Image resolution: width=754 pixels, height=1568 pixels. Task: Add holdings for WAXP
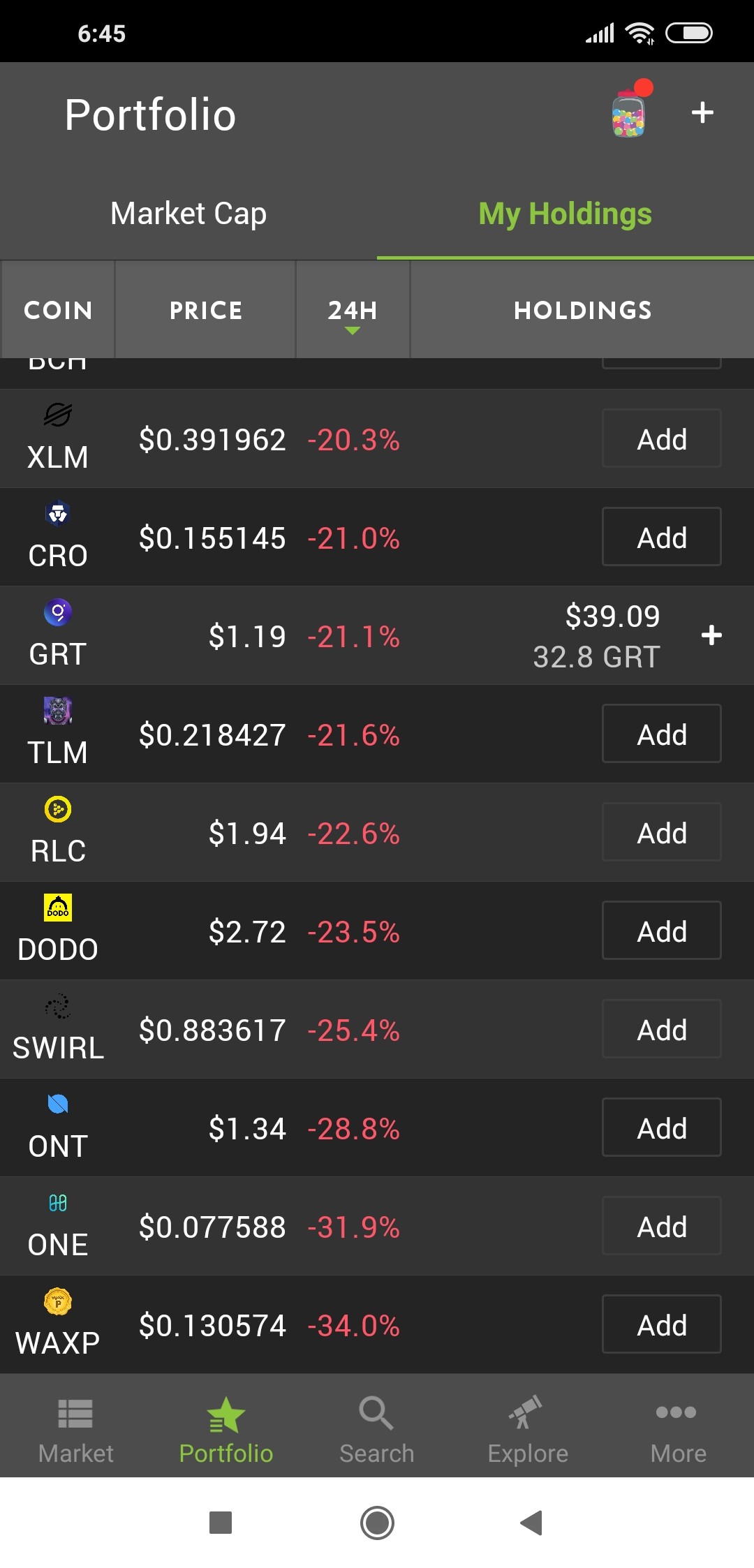pyautogui.click(x=662, y=1324)
